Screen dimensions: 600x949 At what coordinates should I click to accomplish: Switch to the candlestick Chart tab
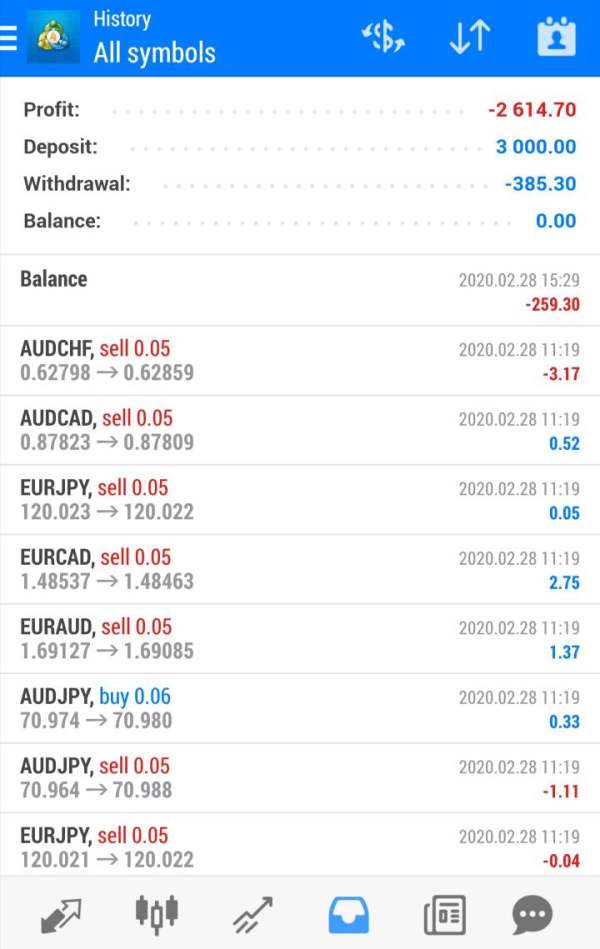coord(156,913)
